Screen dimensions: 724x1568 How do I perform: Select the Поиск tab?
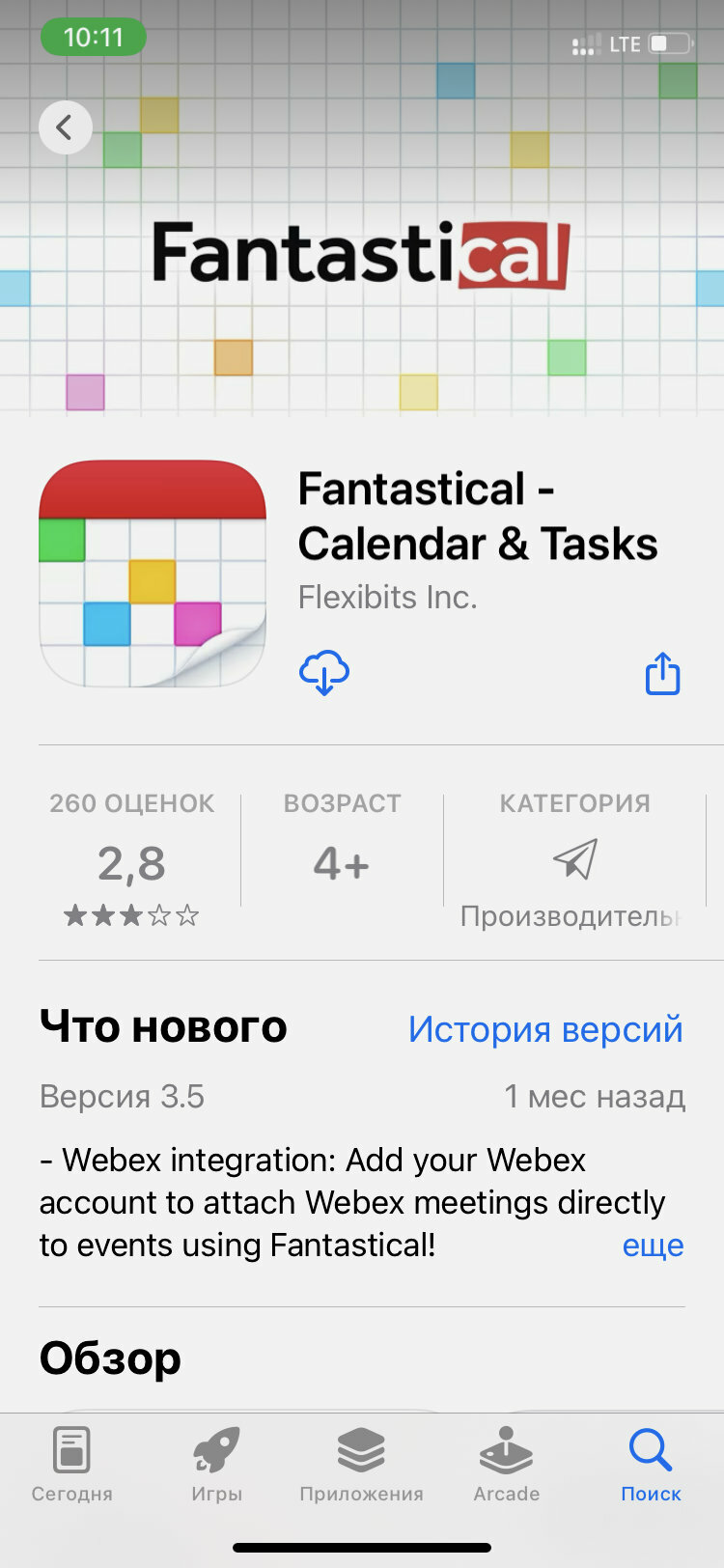click(651, 1465)
